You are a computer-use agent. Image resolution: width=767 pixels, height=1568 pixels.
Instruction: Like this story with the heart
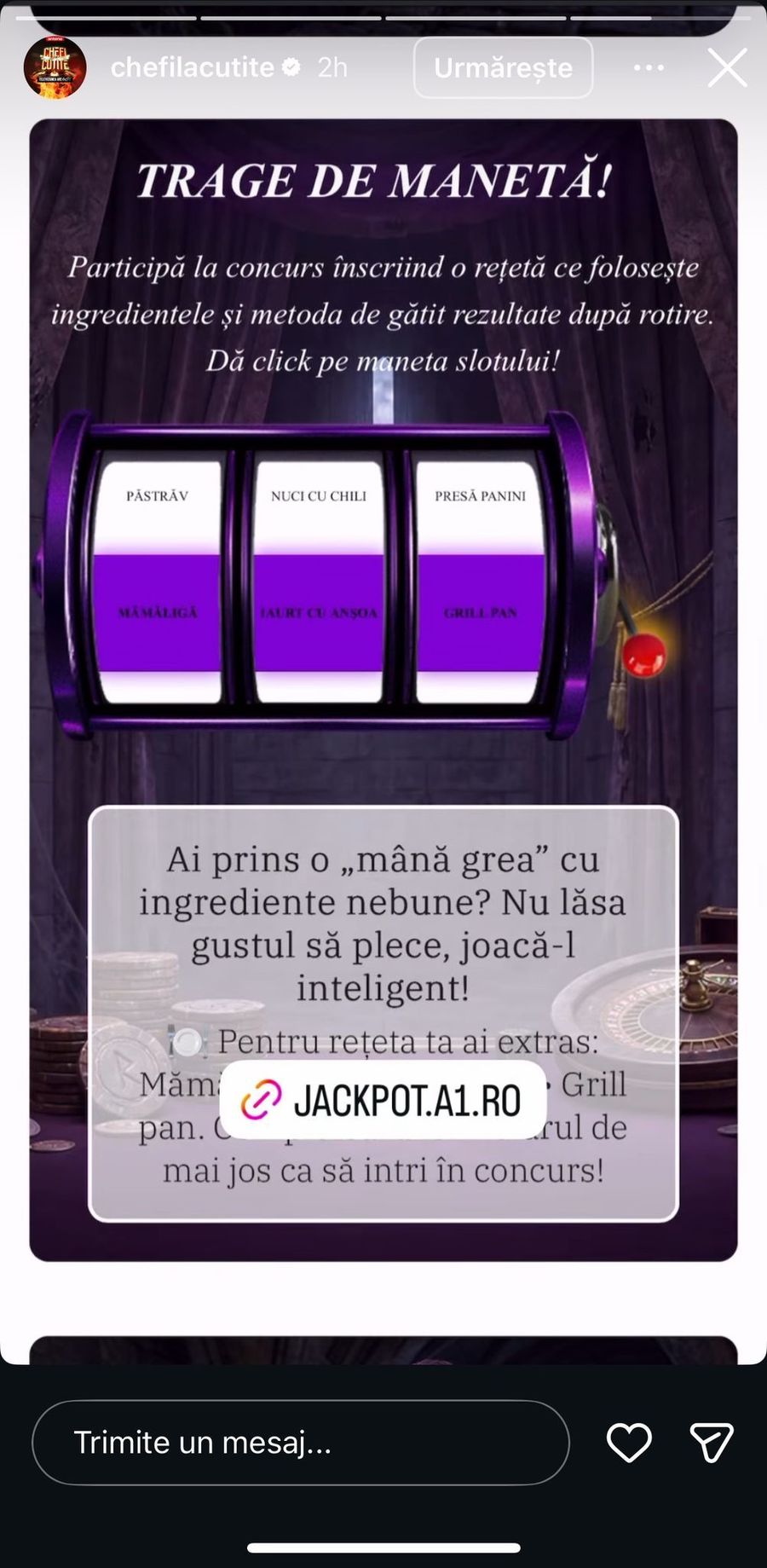click(x=629, y=1443)
